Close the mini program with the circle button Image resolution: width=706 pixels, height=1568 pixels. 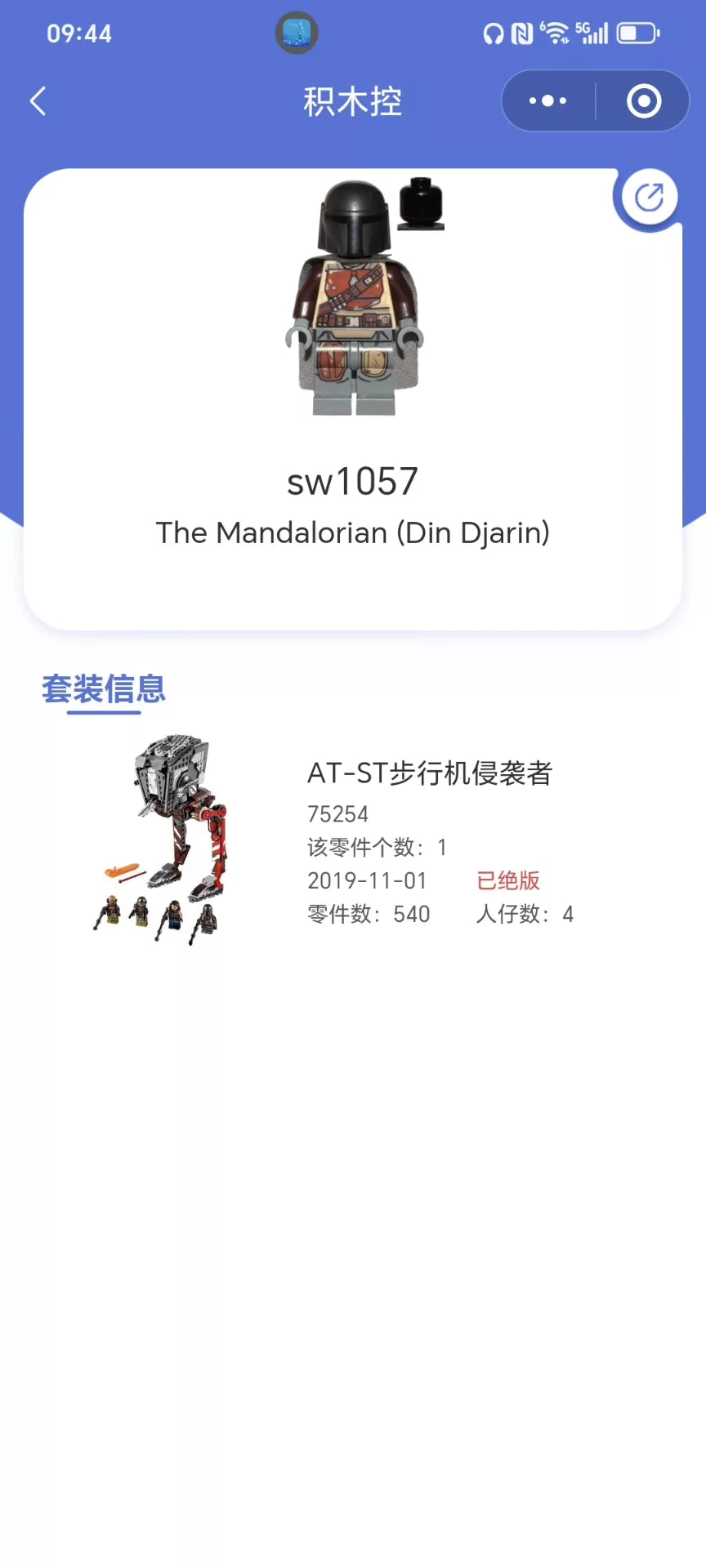[x=644, y=101]
